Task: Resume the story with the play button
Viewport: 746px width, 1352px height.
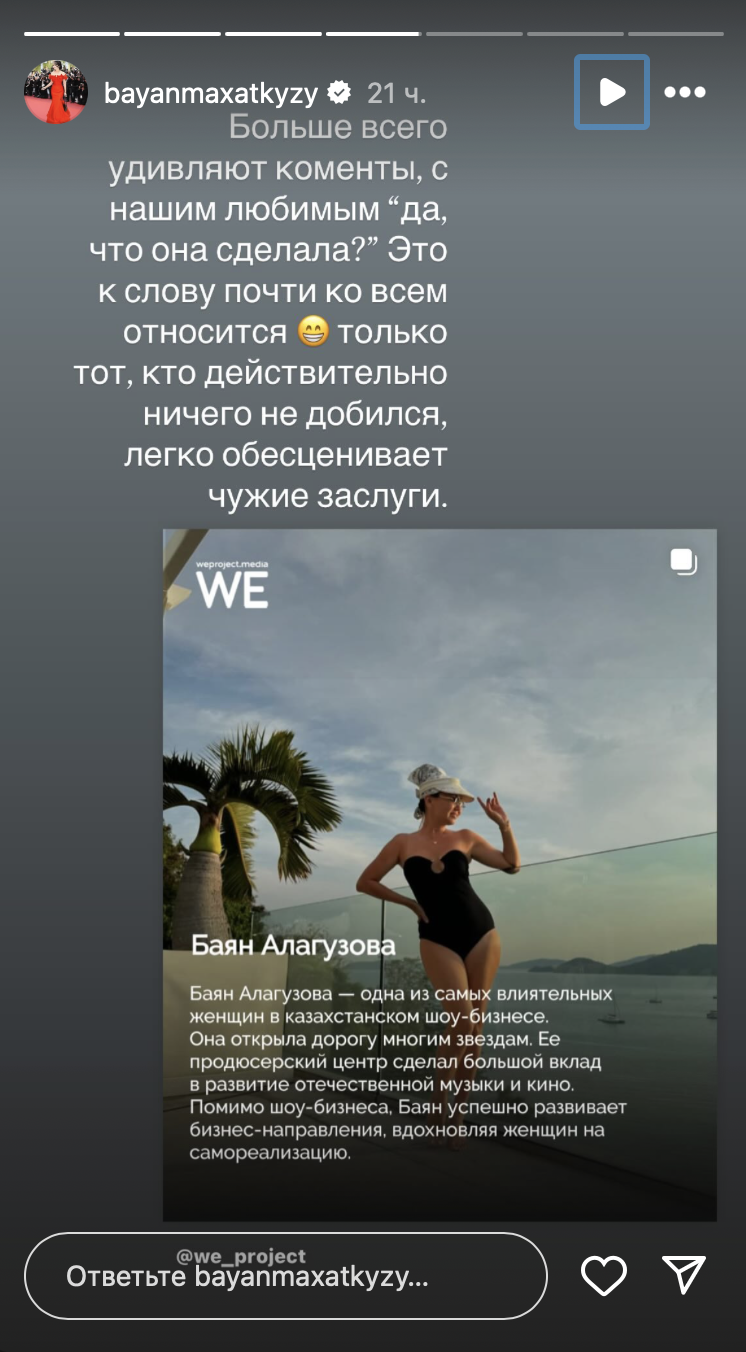Action: 611,92
